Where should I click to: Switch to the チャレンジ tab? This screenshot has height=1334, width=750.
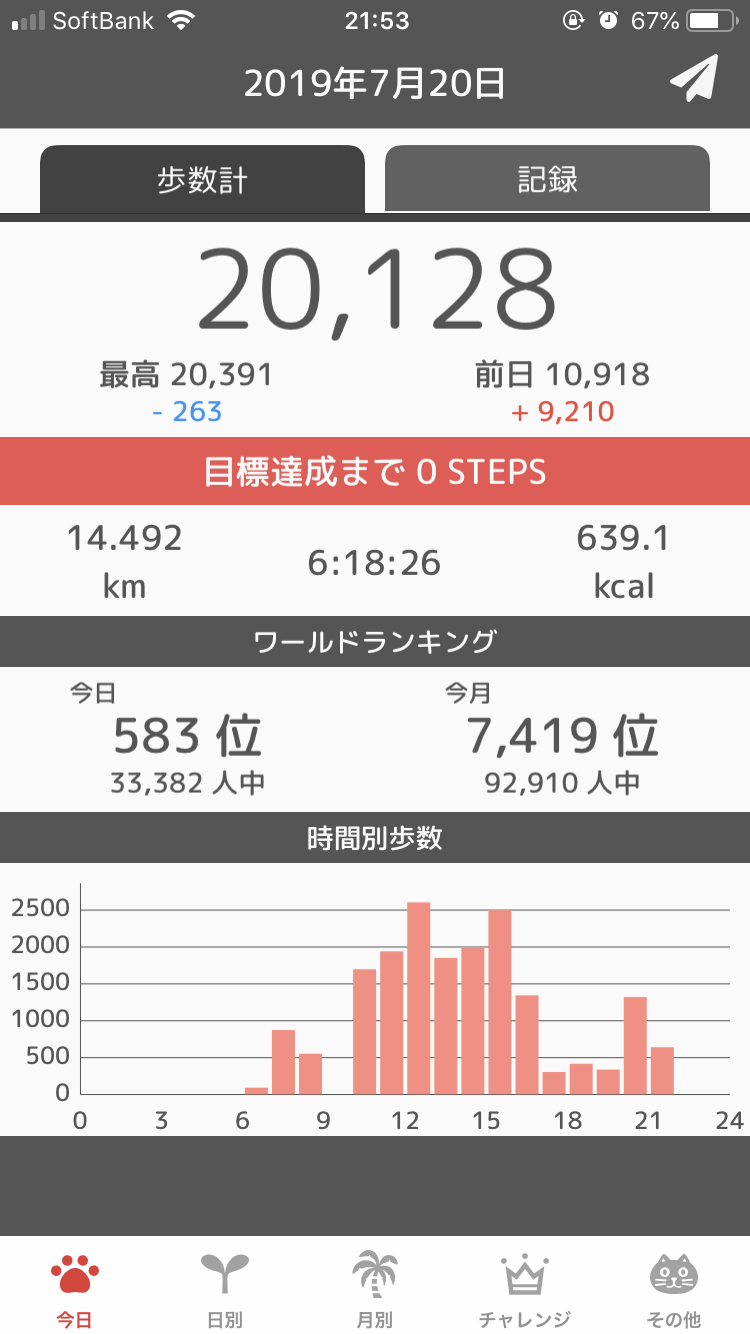point(525,1289)
